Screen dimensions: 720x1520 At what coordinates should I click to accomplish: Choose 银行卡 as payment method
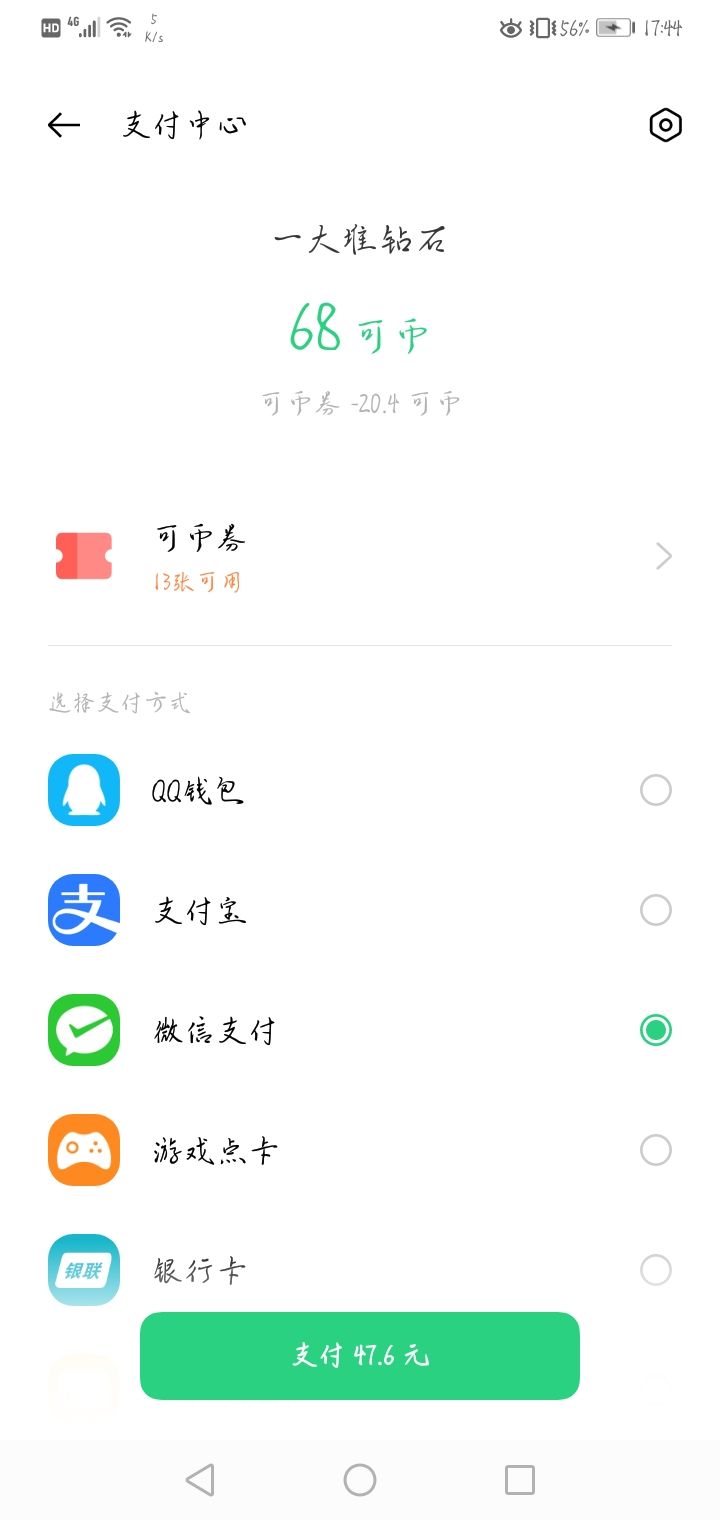coord(655,1270)
